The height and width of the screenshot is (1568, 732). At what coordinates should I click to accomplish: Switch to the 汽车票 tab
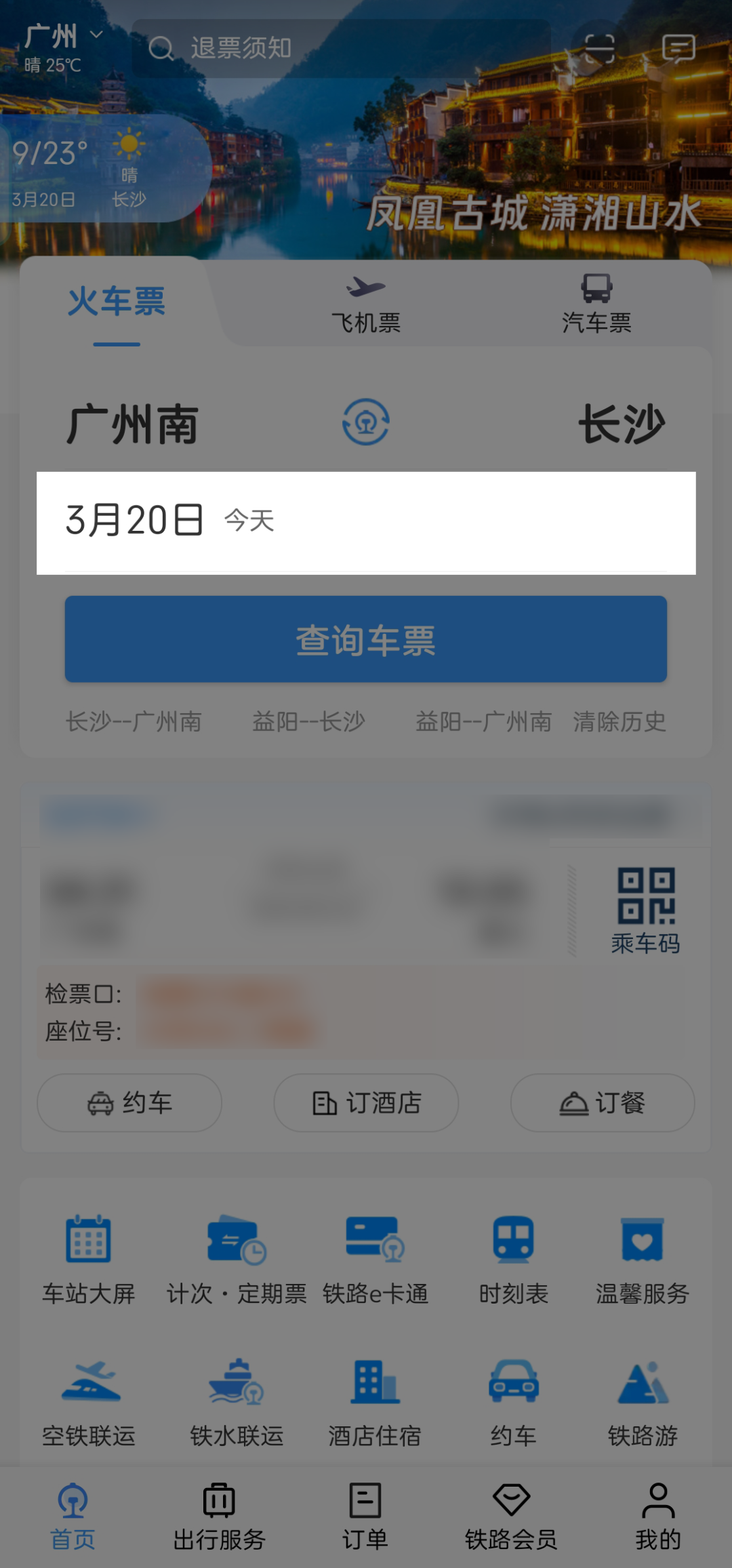(596, 305)
